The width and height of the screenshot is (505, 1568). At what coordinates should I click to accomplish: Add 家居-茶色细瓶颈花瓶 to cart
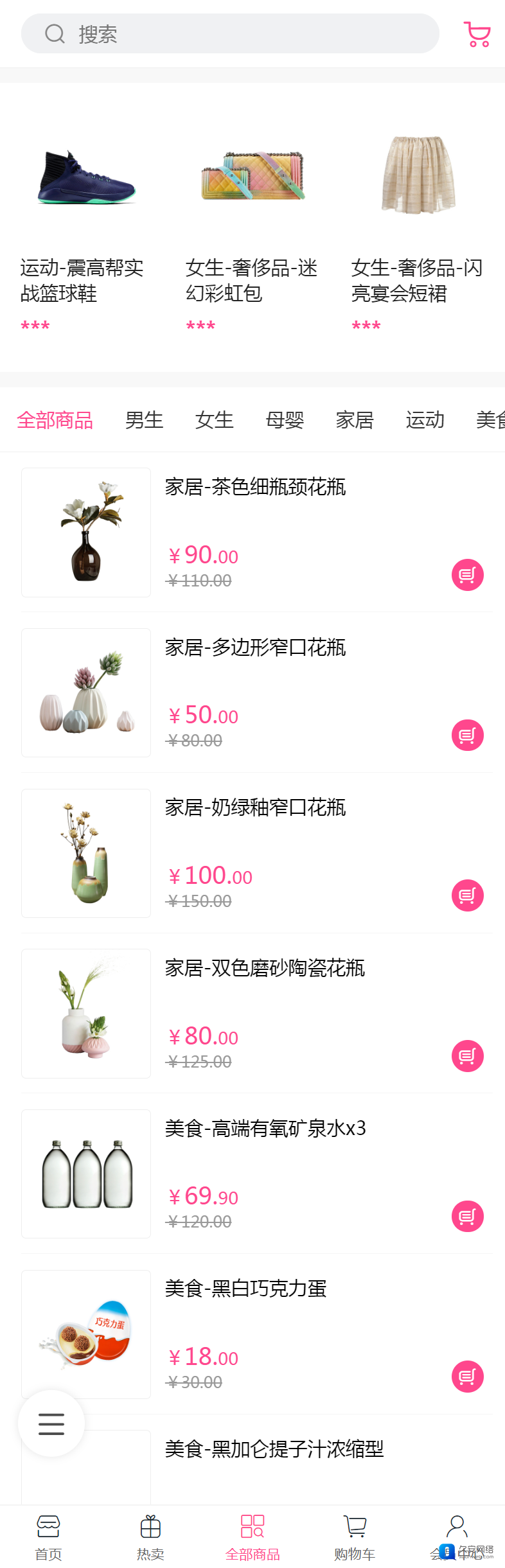(x=467, y=575)
